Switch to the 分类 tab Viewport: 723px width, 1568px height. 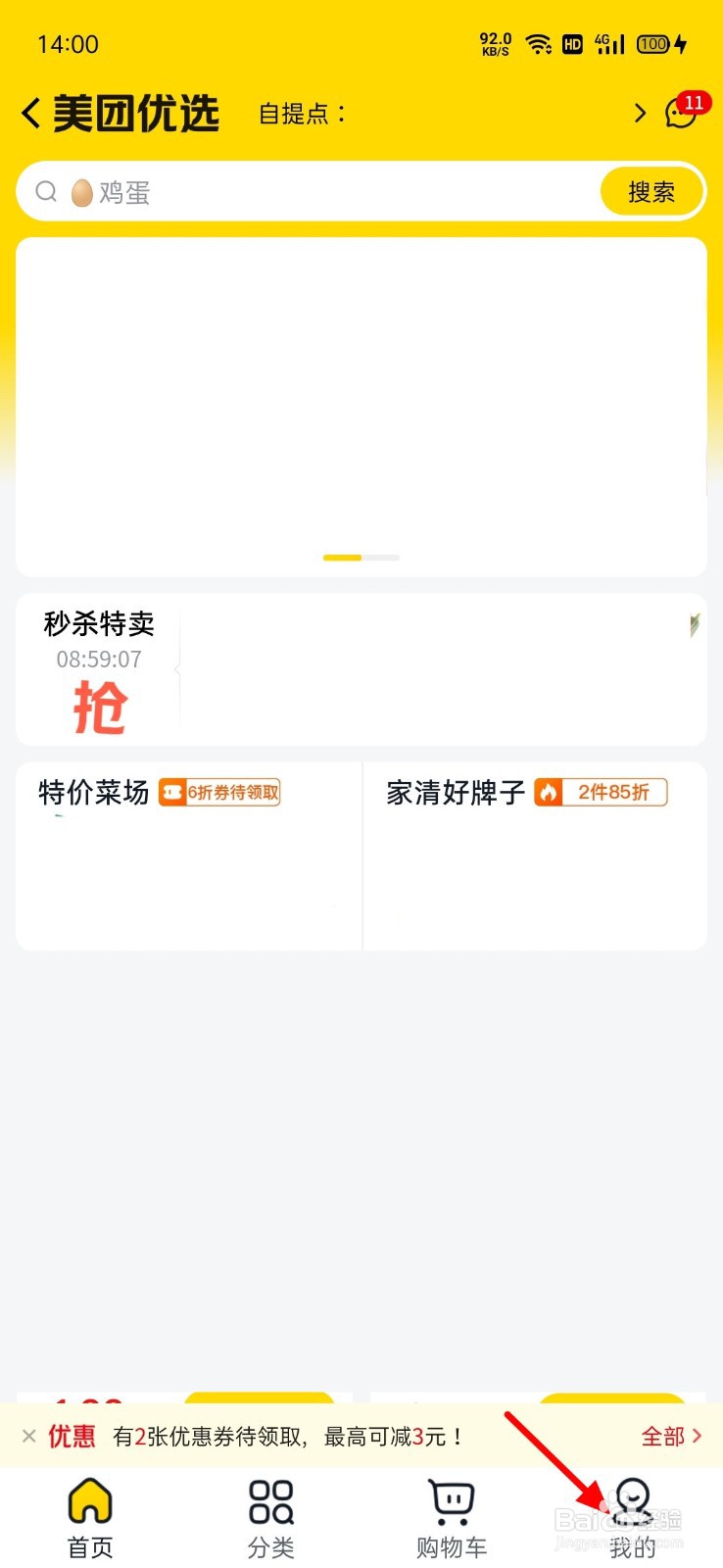click(271, 1519)
